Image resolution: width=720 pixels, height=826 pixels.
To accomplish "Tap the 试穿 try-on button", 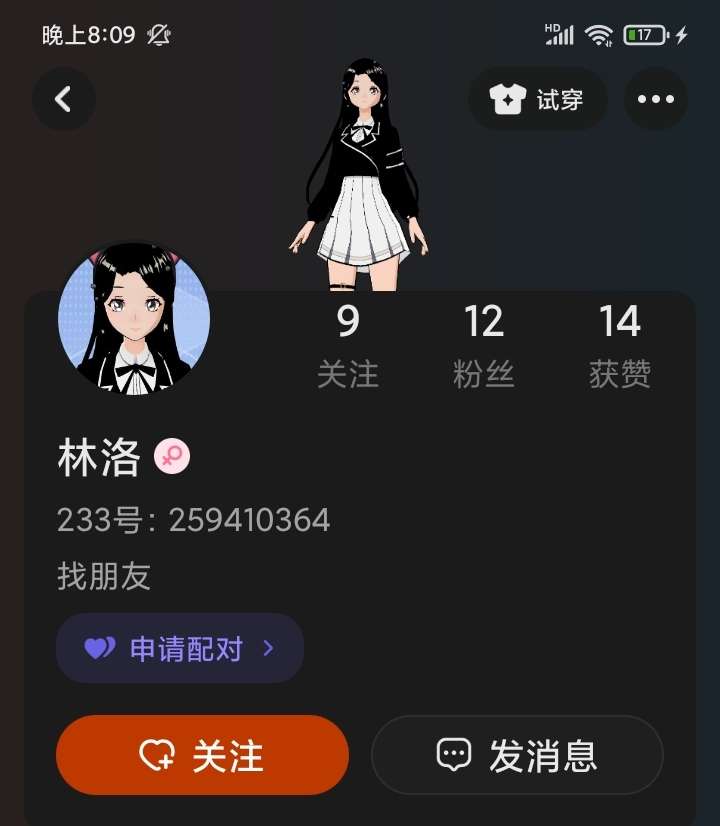I will [537, 99].
